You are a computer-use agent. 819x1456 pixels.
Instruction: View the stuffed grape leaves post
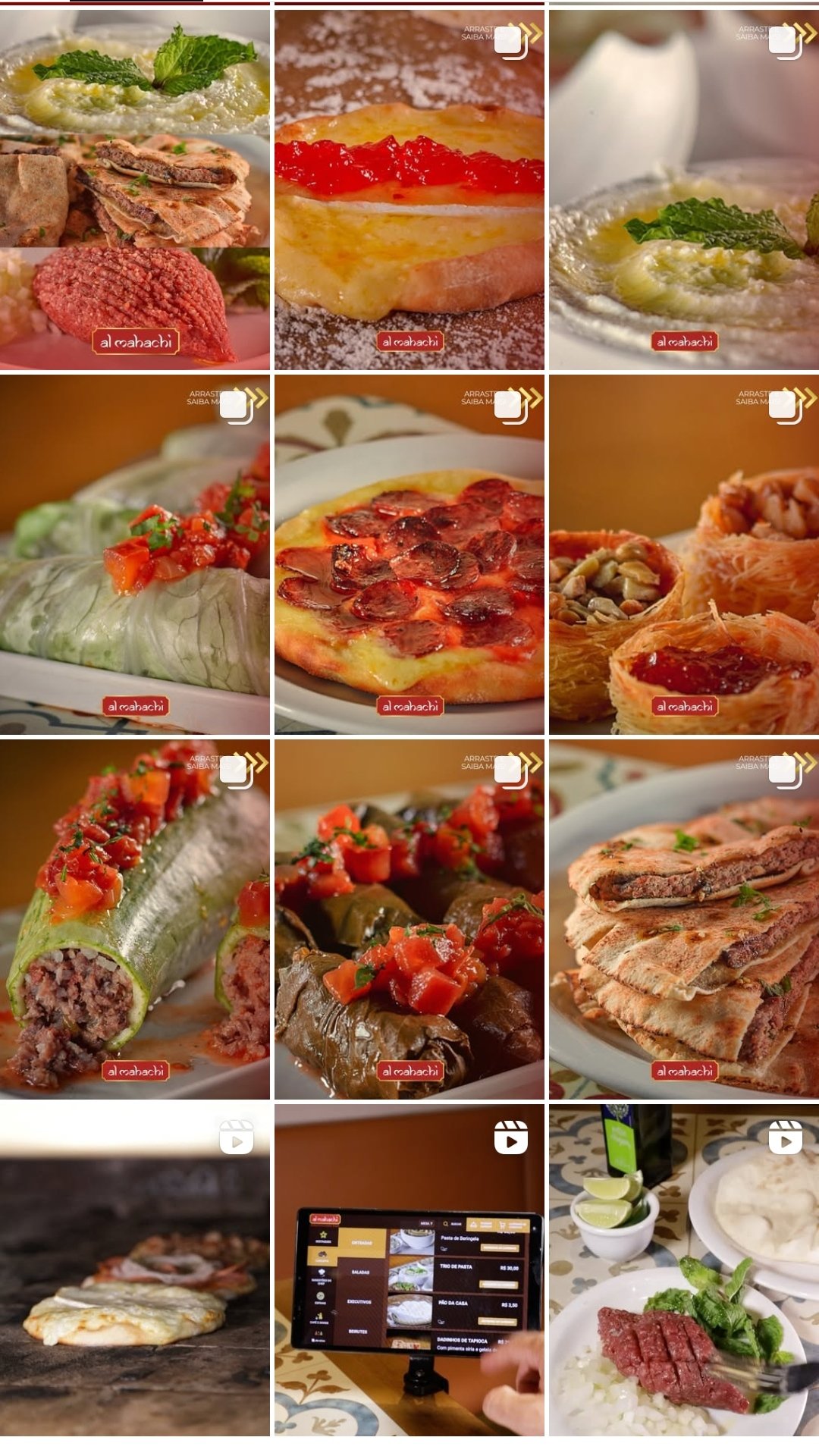click(x=409, y=919)
